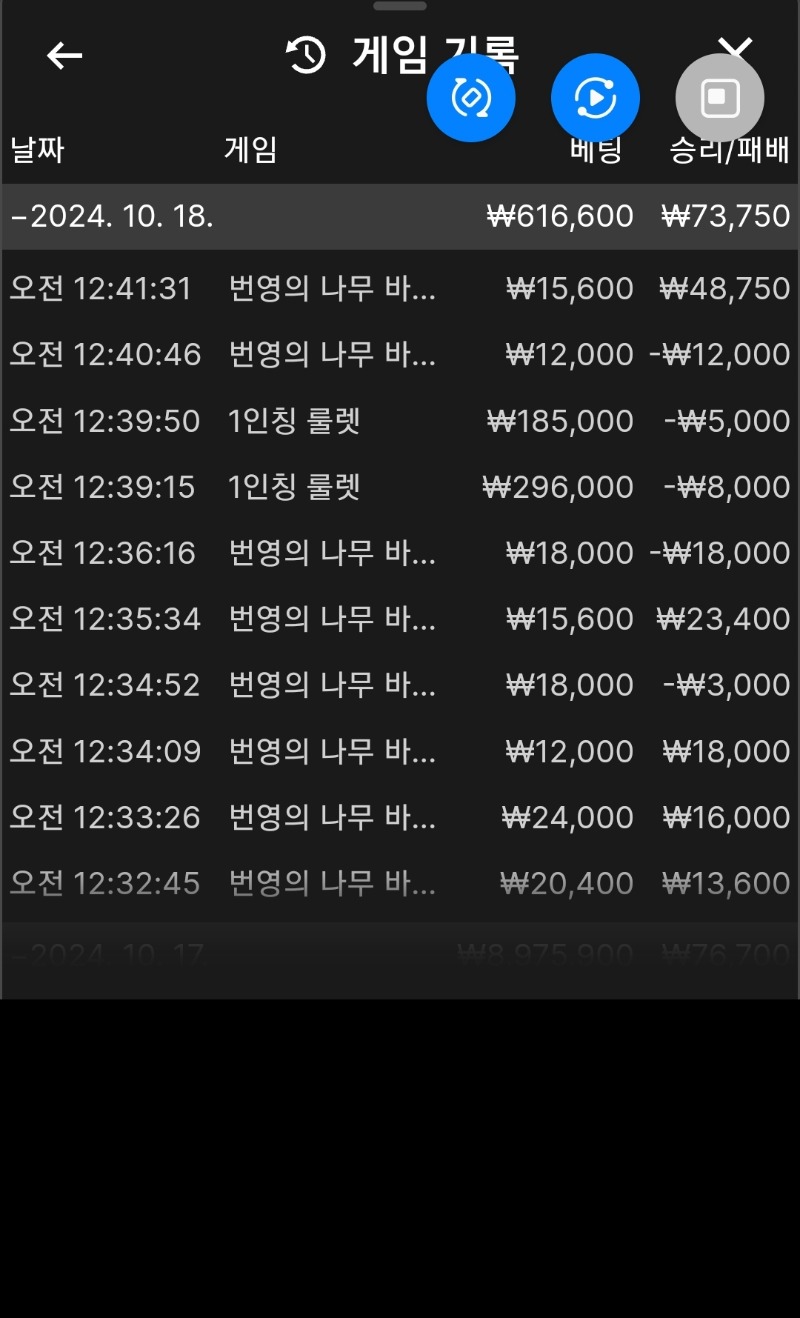This screenshot has height=1318, width=800.
Task: Tap the blue rotate floating button
Action: pyautogui.click(x=471, y=98)
